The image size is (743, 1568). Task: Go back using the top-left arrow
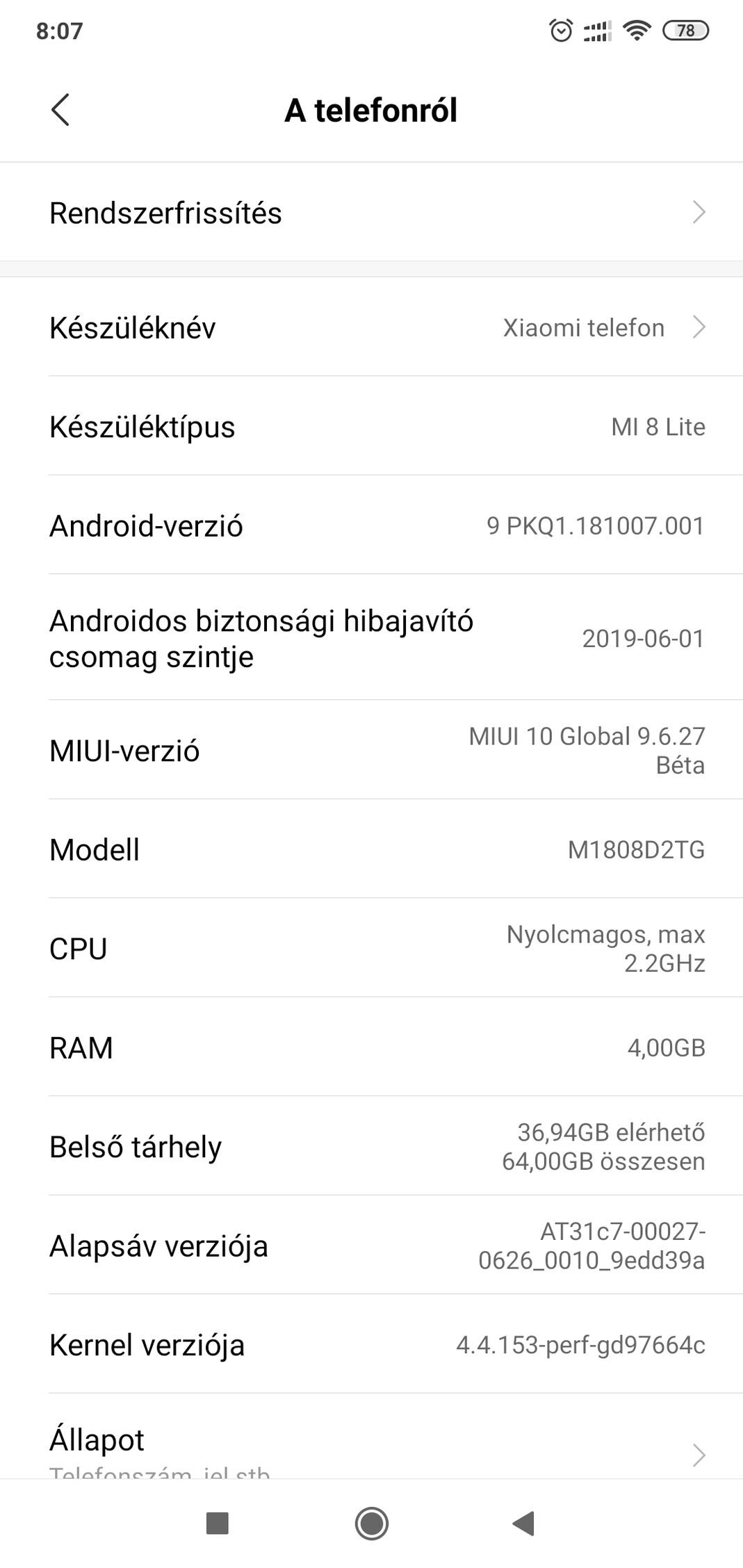coord(60,110)
